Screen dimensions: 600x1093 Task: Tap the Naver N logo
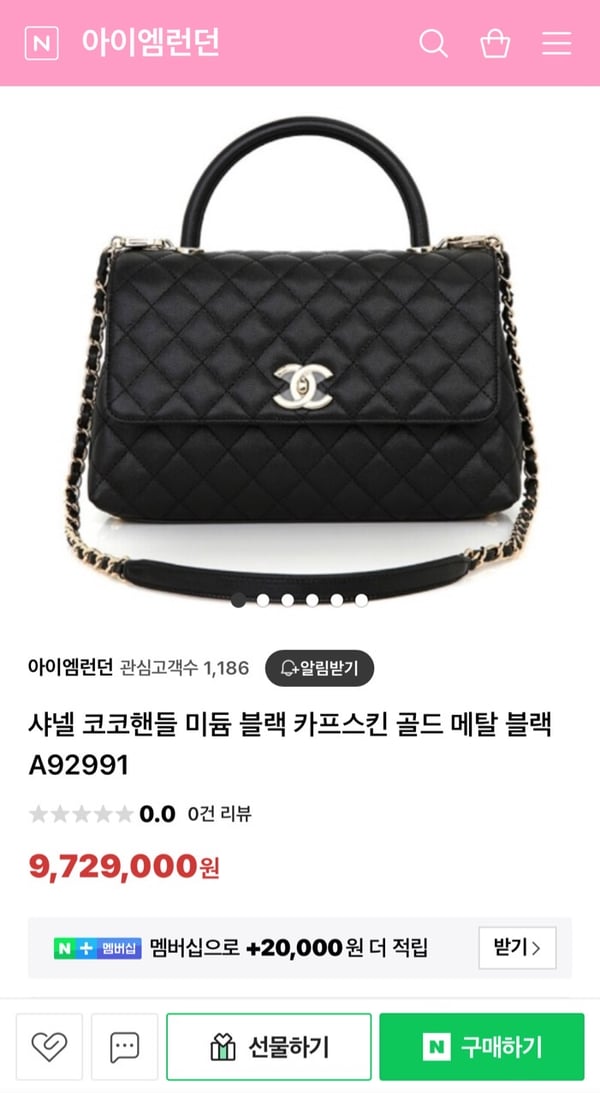point(42,44)
